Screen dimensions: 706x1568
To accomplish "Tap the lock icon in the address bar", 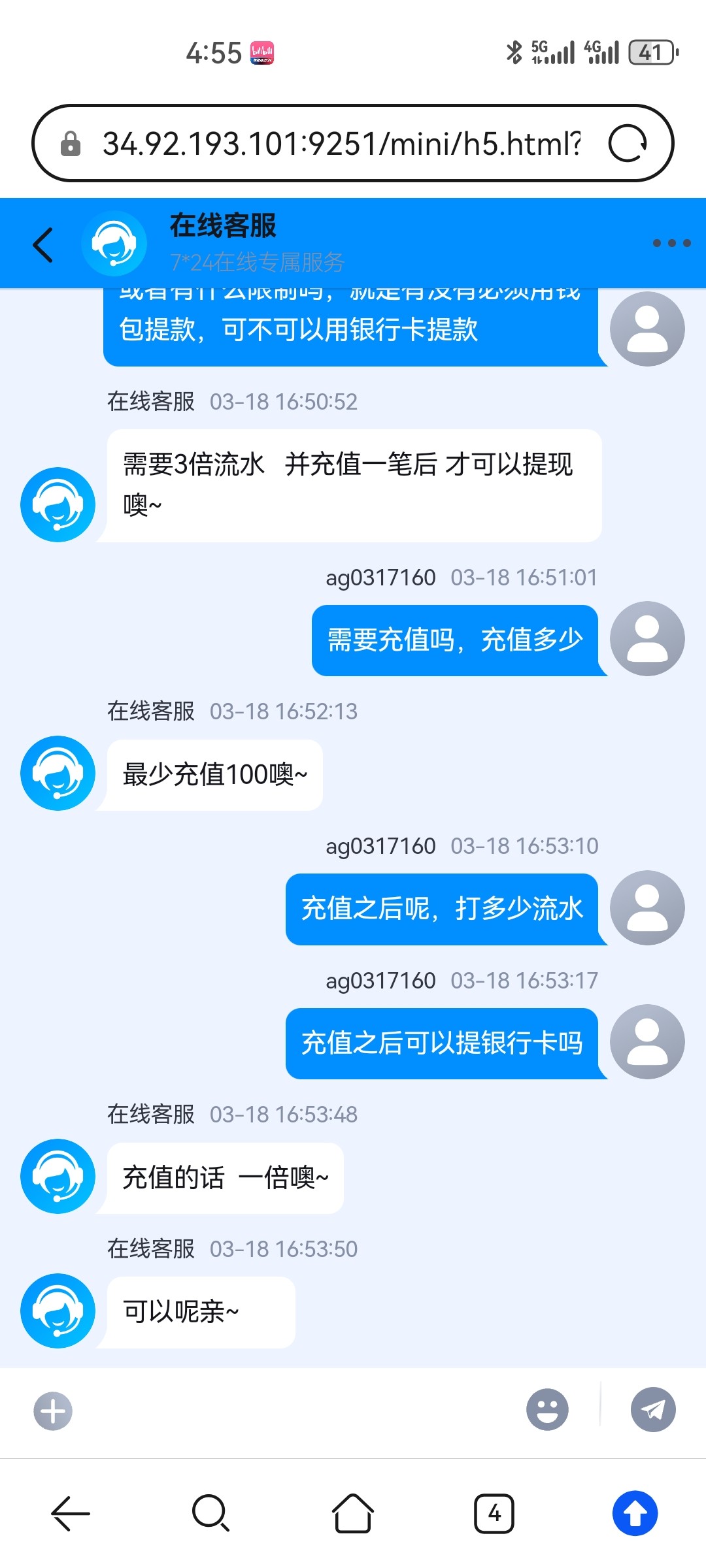I will point(69,144).
